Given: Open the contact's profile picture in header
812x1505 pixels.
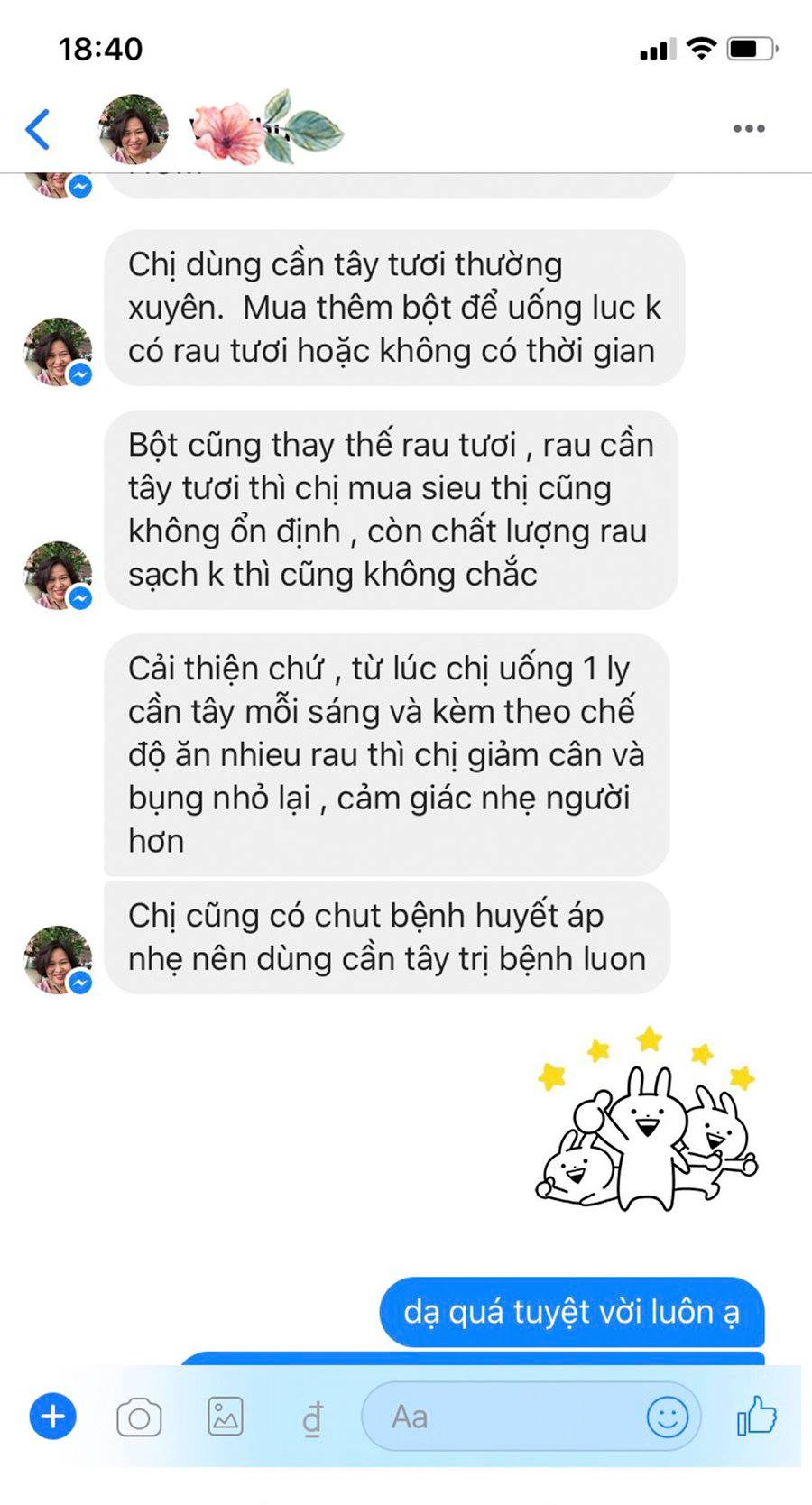Looking at the screenshot, I should click(134, 129).
